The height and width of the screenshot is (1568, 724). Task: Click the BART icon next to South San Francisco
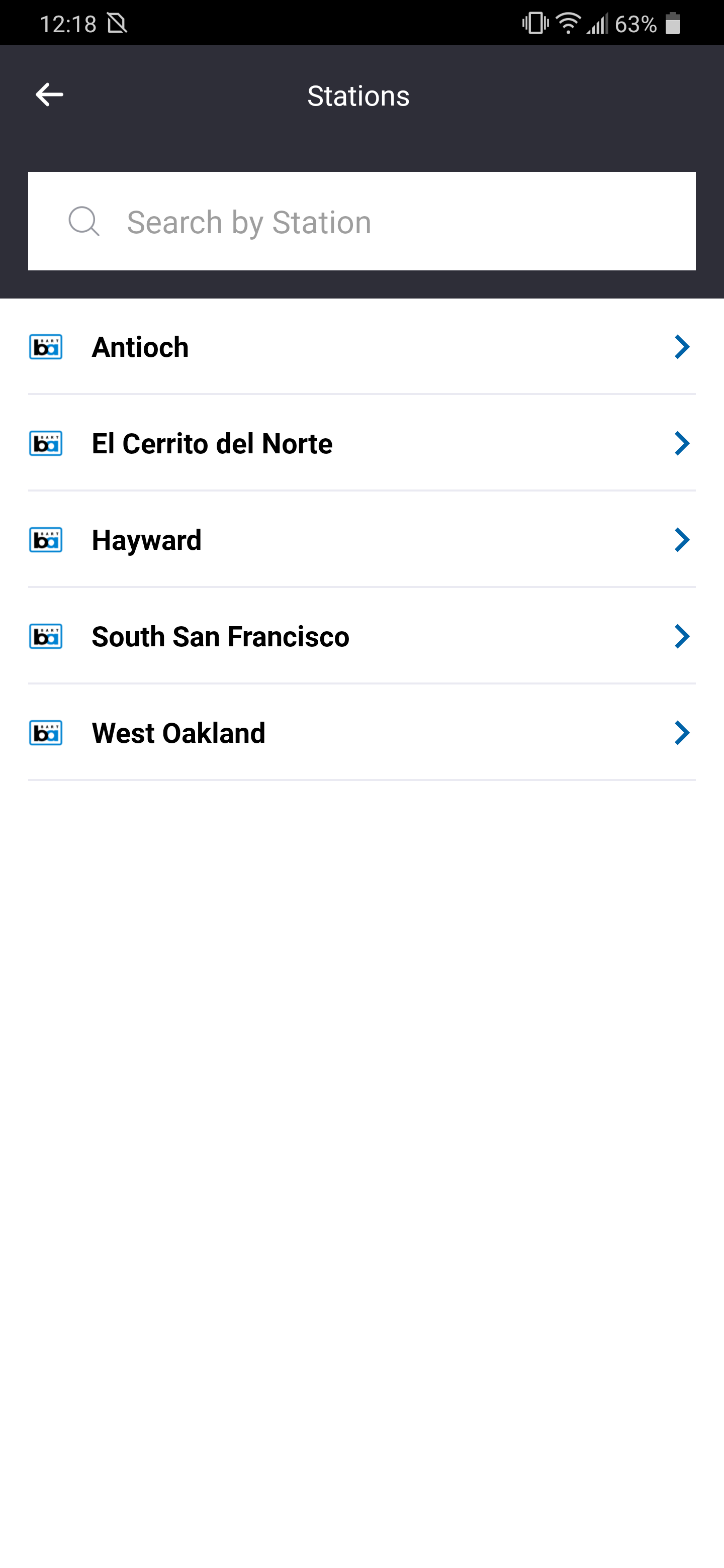click(x=46, y=637)
